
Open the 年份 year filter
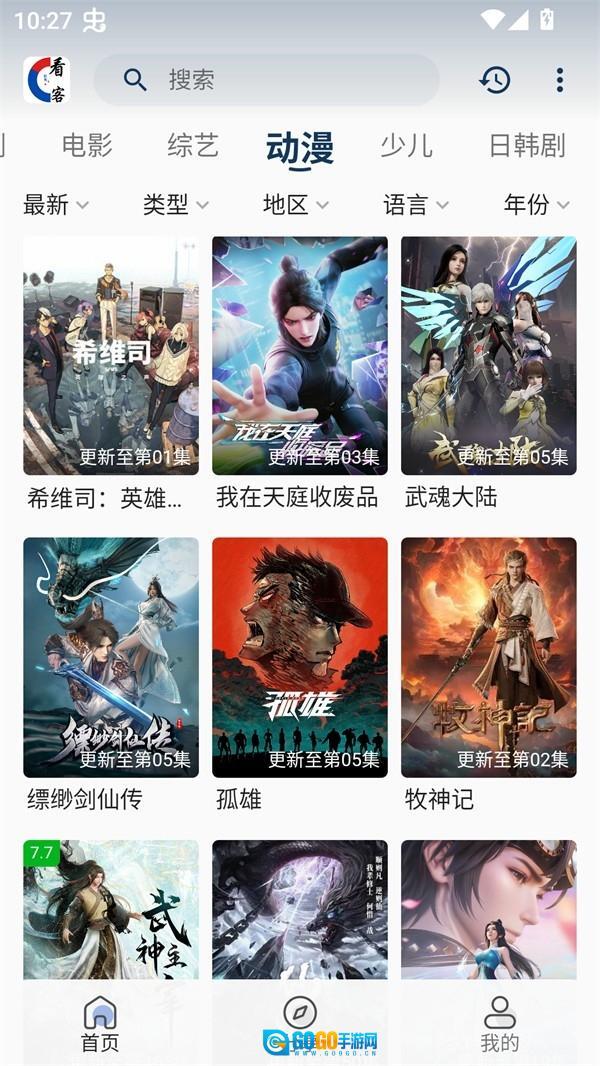coord(536,205)
